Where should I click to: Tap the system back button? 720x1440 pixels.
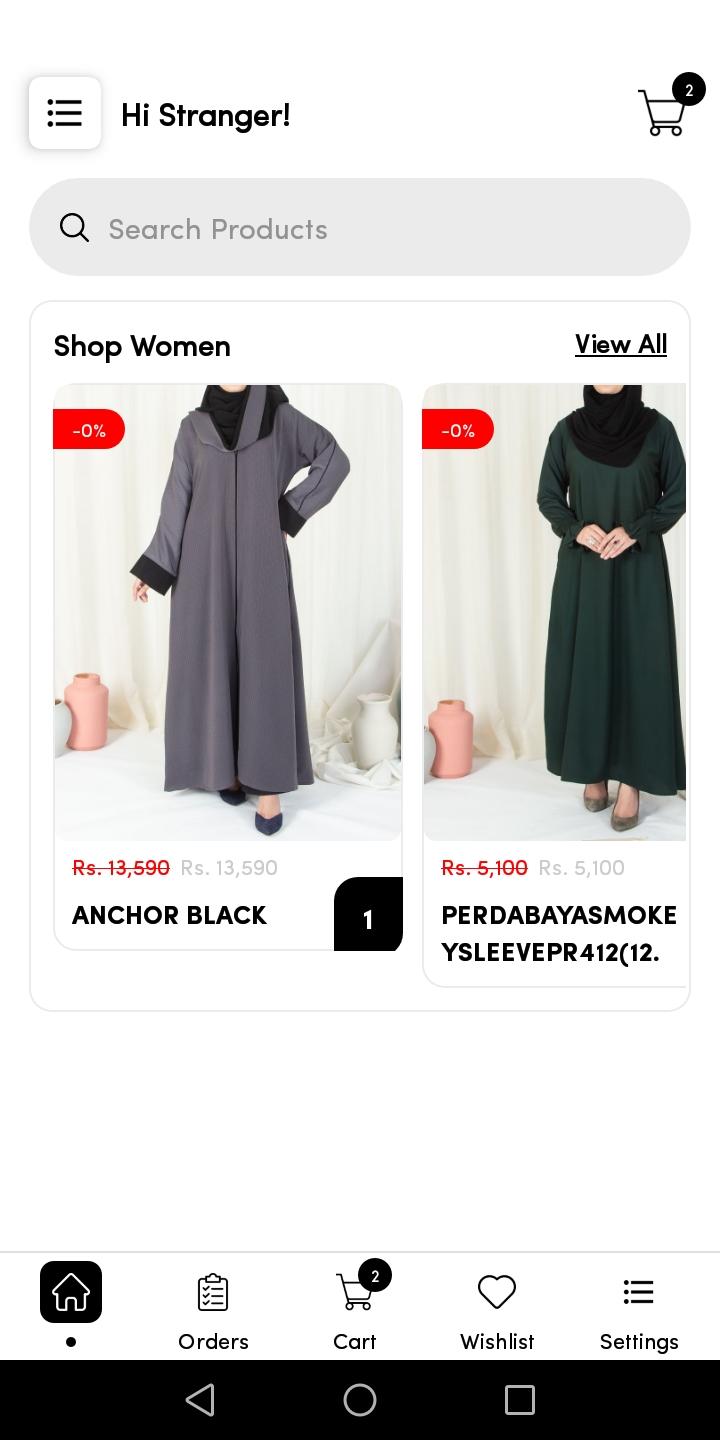[x=200, y=1399]
